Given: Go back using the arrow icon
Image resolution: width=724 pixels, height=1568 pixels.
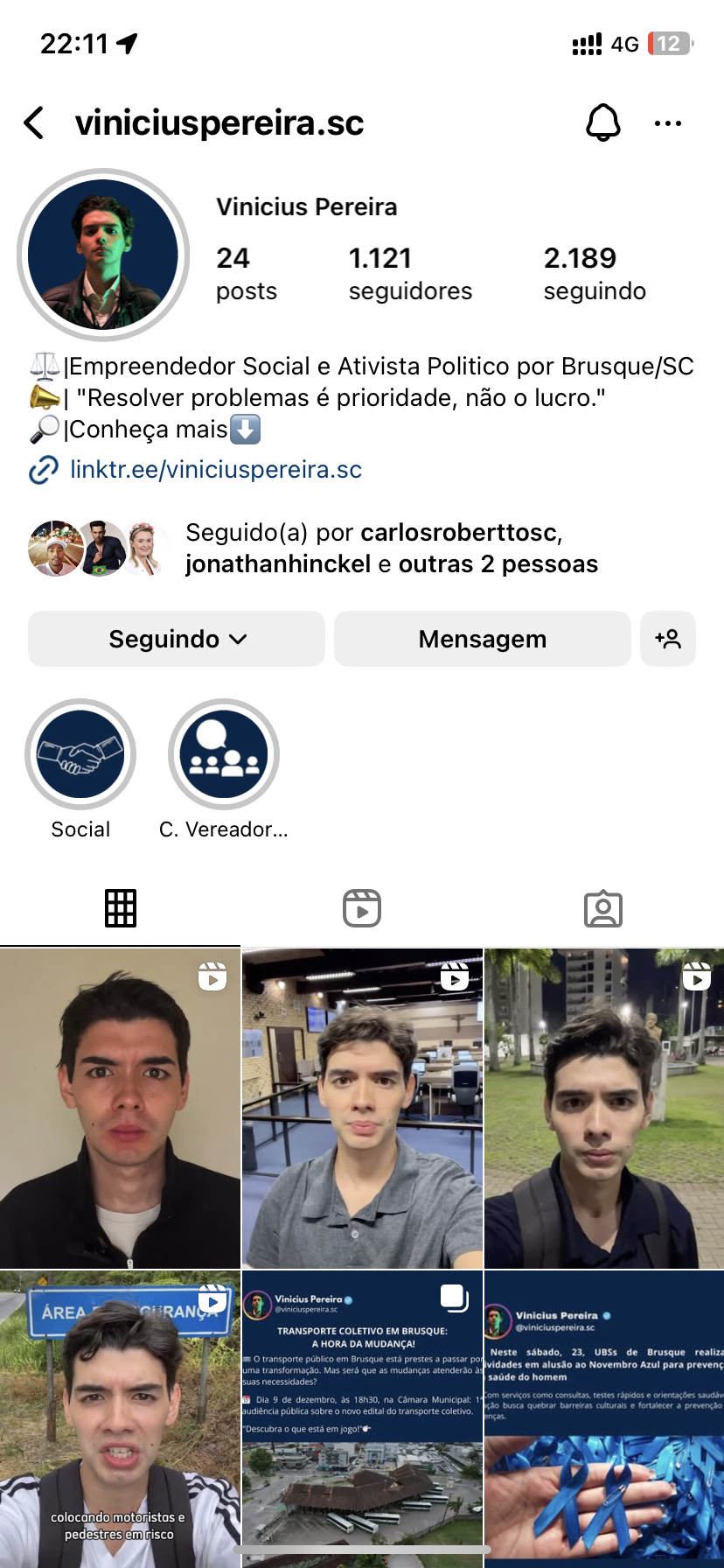Looking at the screenshot, I should [35, 123].
